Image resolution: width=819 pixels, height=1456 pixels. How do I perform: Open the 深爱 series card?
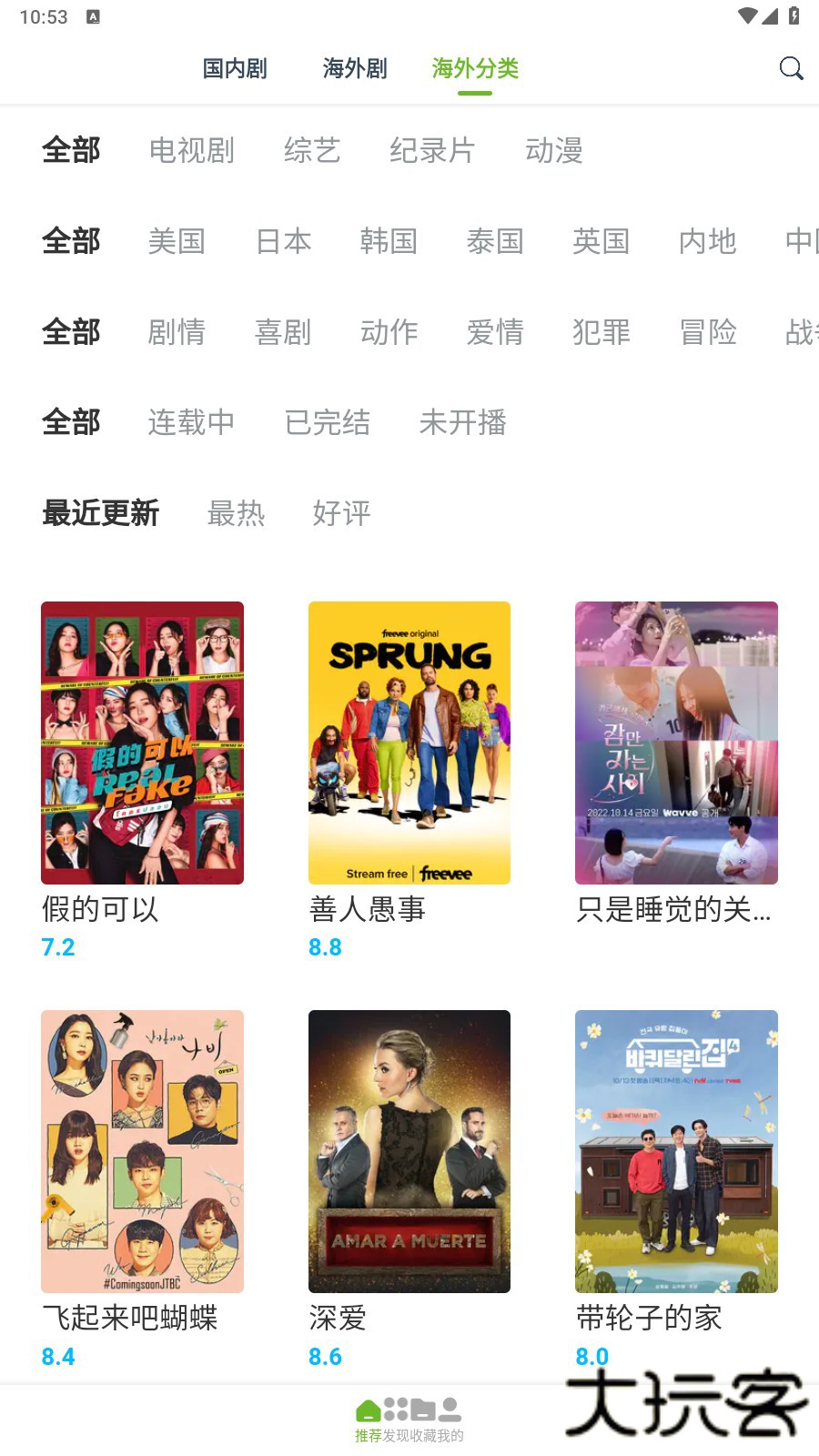pos(409,1151)
